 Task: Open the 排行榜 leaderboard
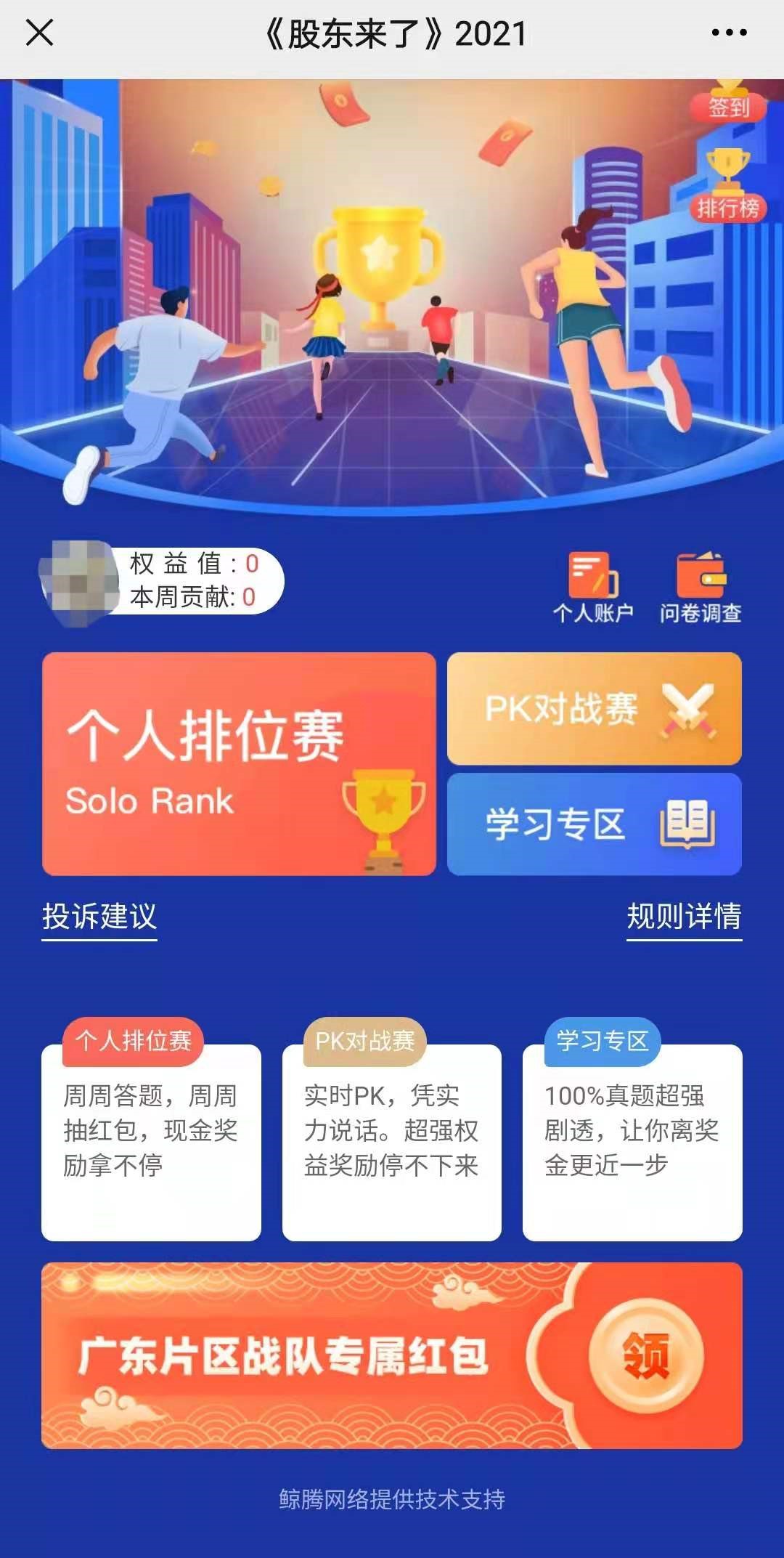[728, 189]
